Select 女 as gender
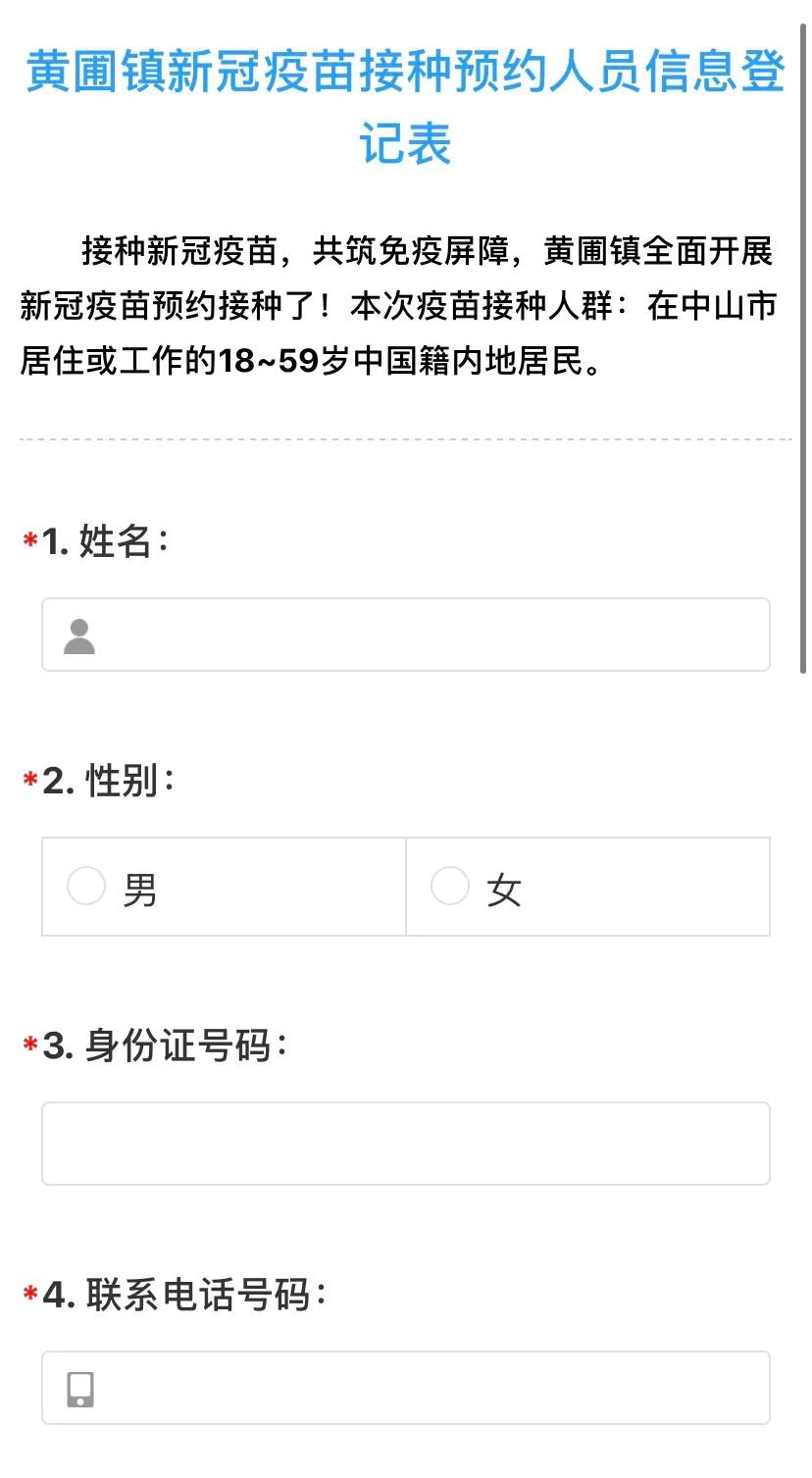Viewport: 812px width, 1478px height. [x=451, y=887]
